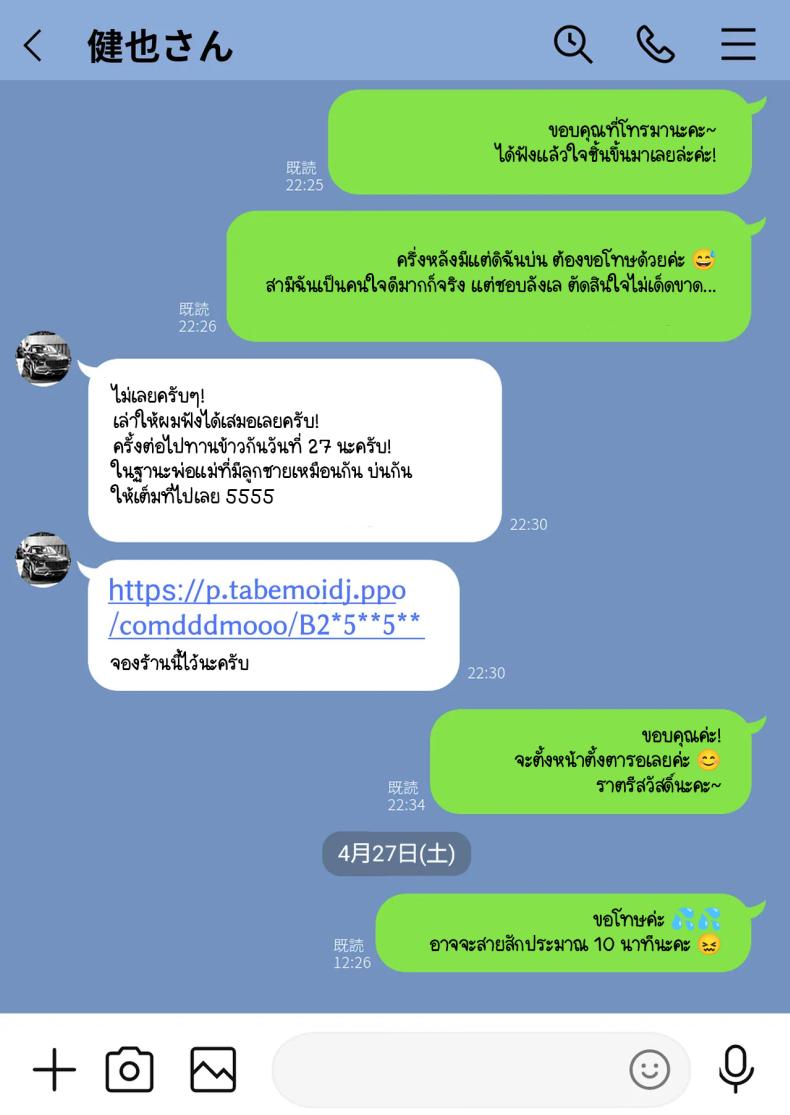
Task: Open the chat settings hamburger menu
Action: pos(737,45)
